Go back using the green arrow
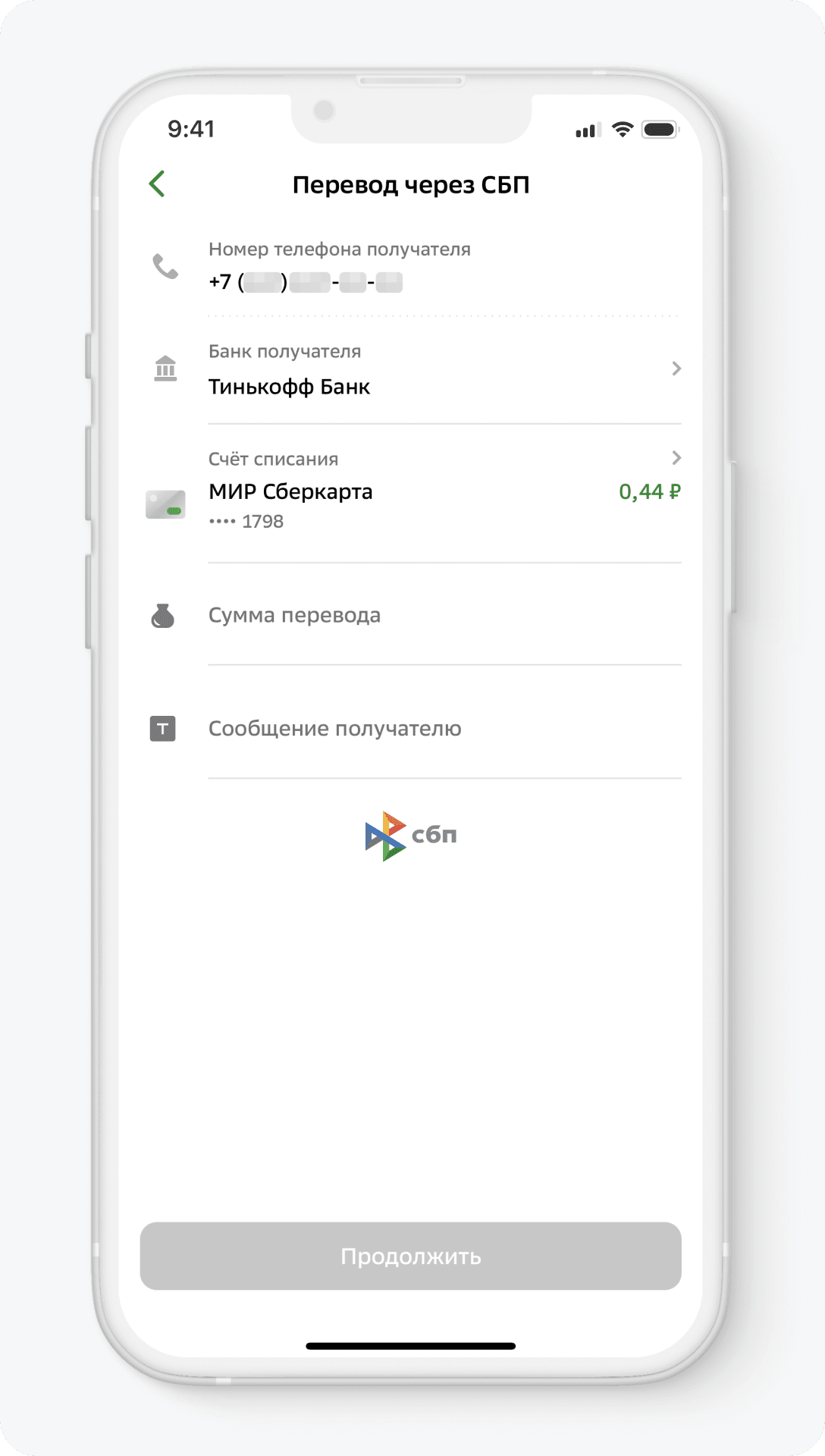This screenshot has height=1456, width=825. tap(157, 184)
